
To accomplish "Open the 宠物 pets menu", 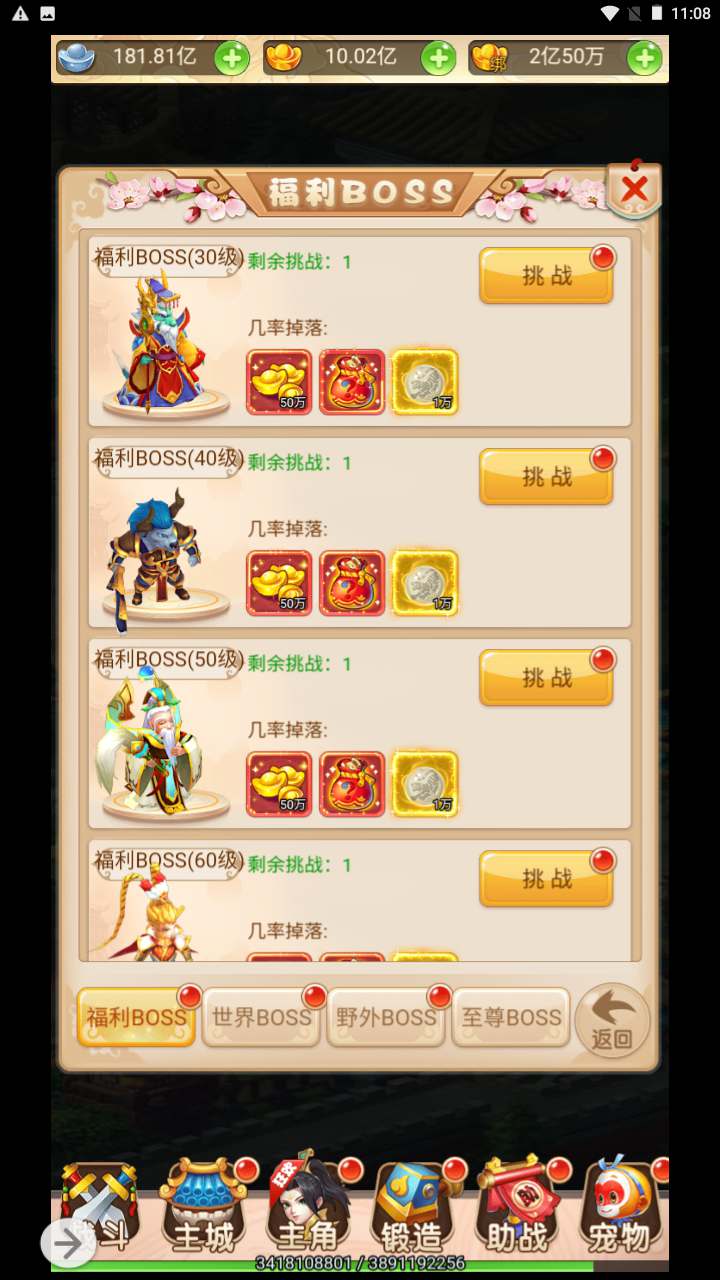I will click(x=620, y=1212).
